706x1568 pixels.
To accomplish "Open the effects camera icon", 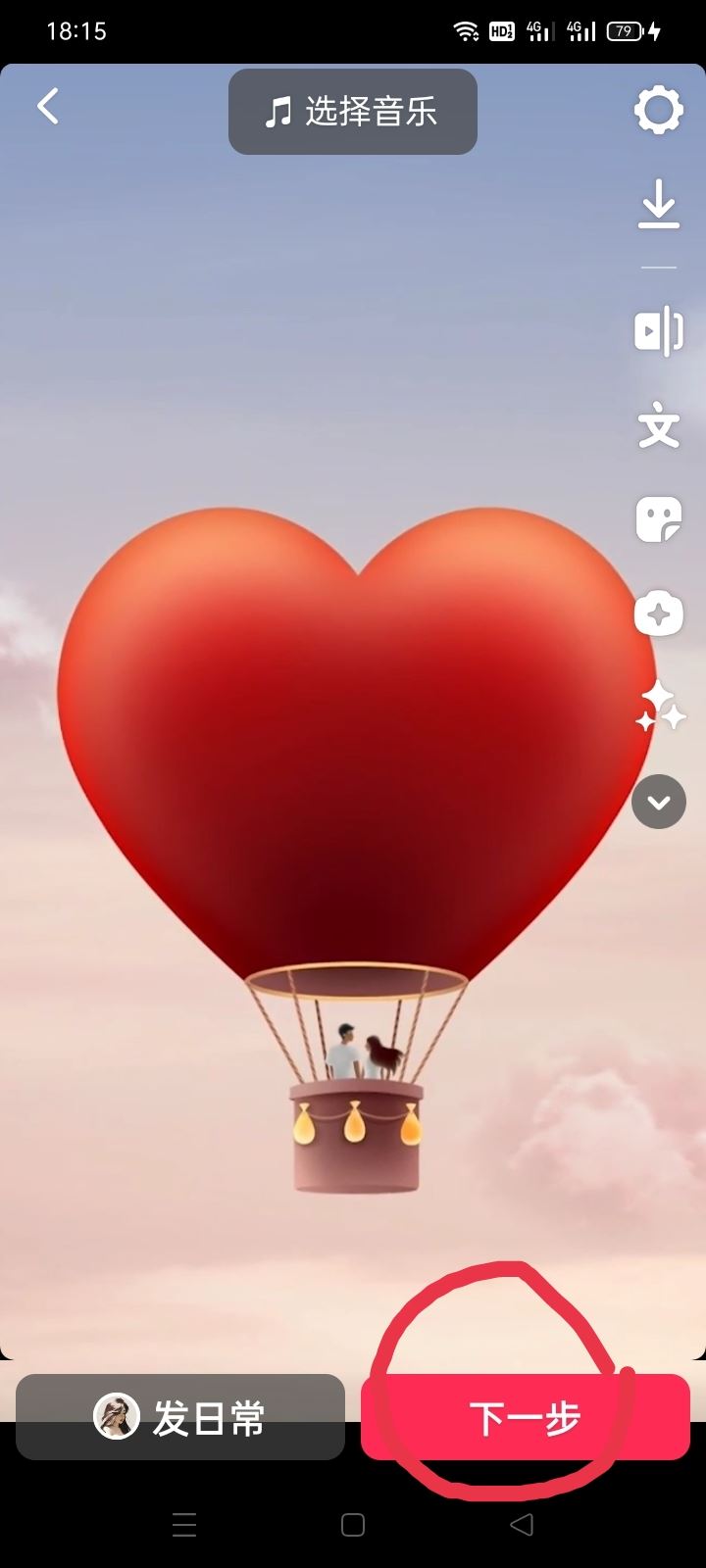I will point(658,614).
